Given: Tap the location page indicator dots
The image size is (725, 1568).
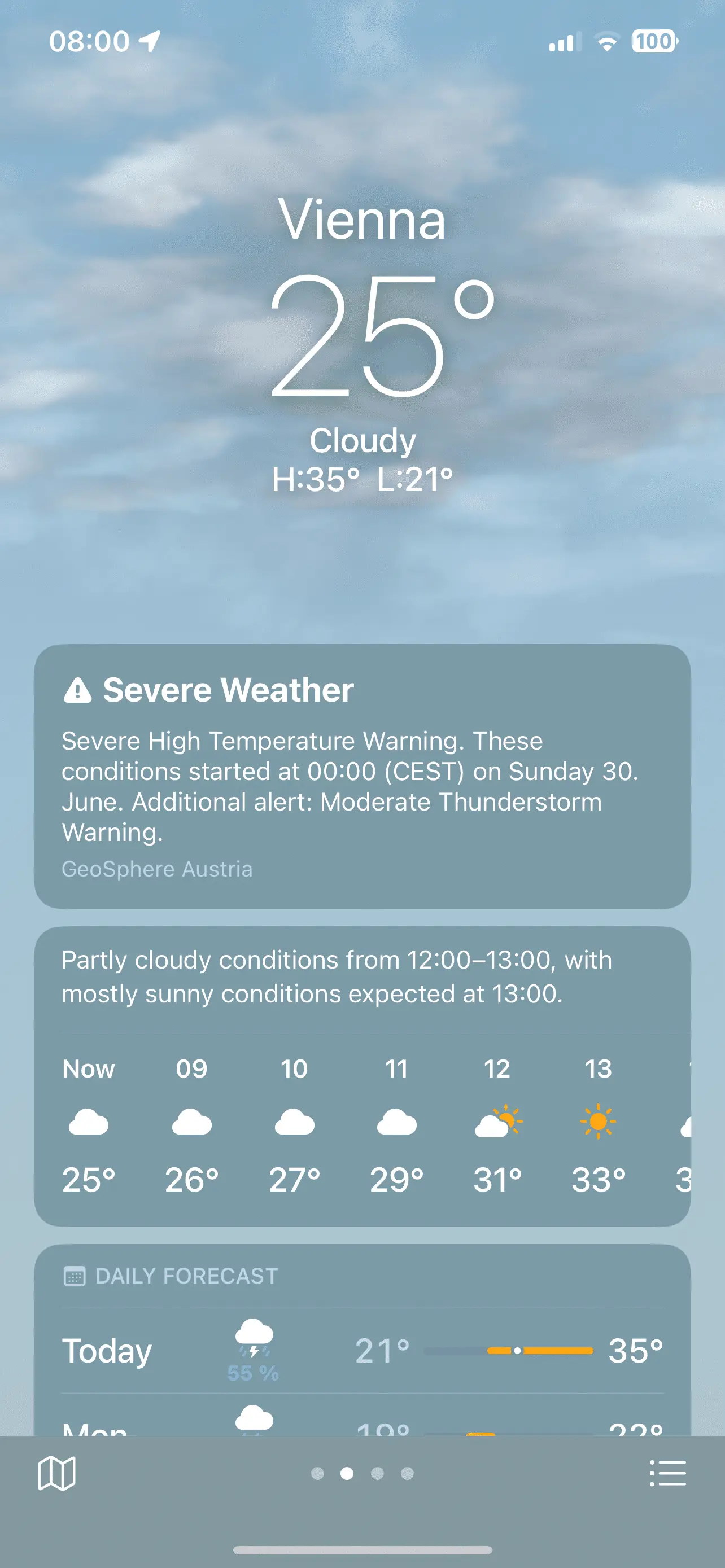Looking at the screenshot, I should click(362, 1473).
